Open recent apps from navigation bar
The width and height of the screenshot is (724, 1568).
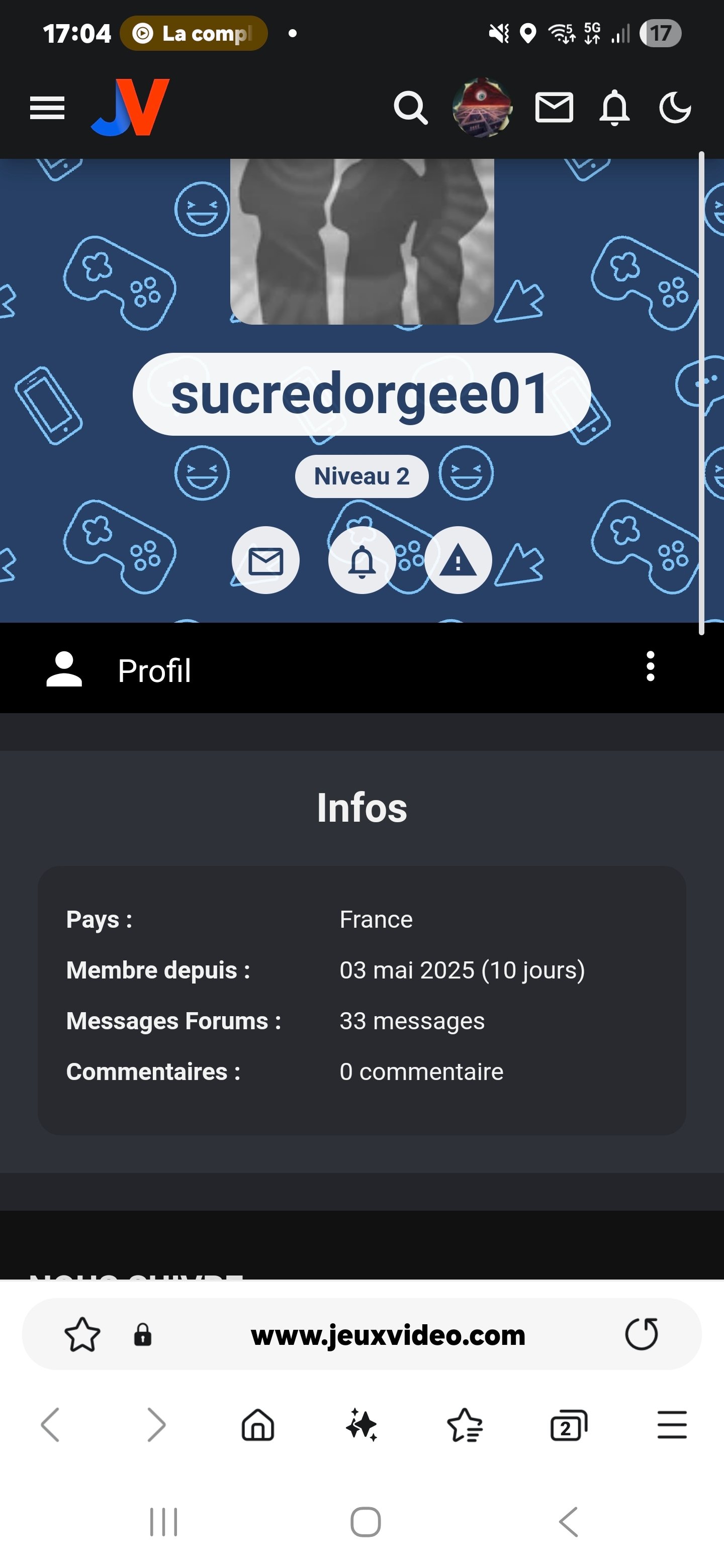164,1522
